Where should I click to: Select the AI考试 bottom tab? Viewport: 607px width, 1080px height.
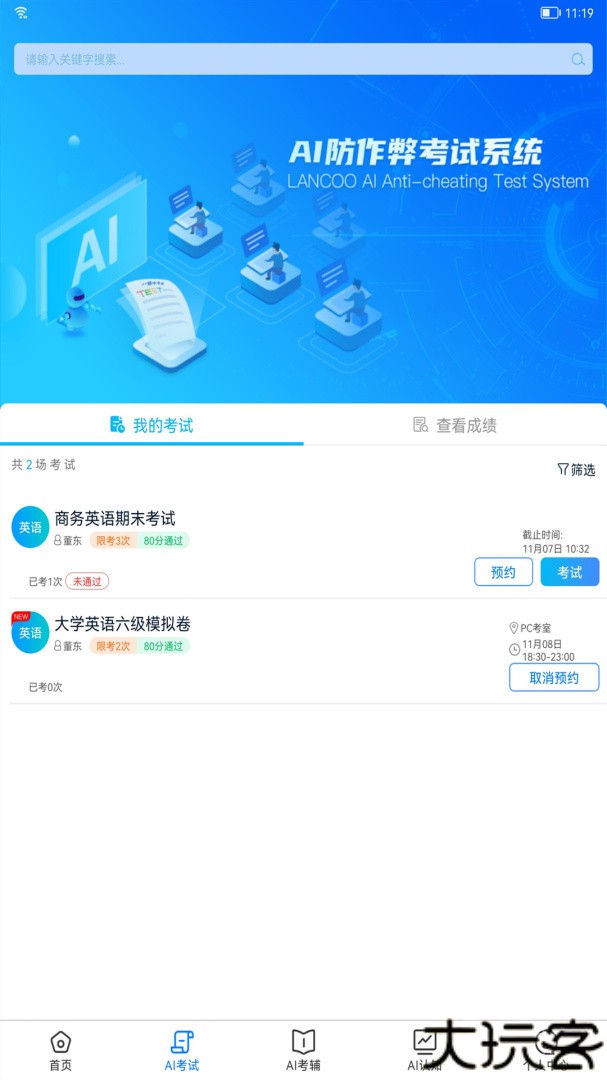click(x=182, y=1050)
